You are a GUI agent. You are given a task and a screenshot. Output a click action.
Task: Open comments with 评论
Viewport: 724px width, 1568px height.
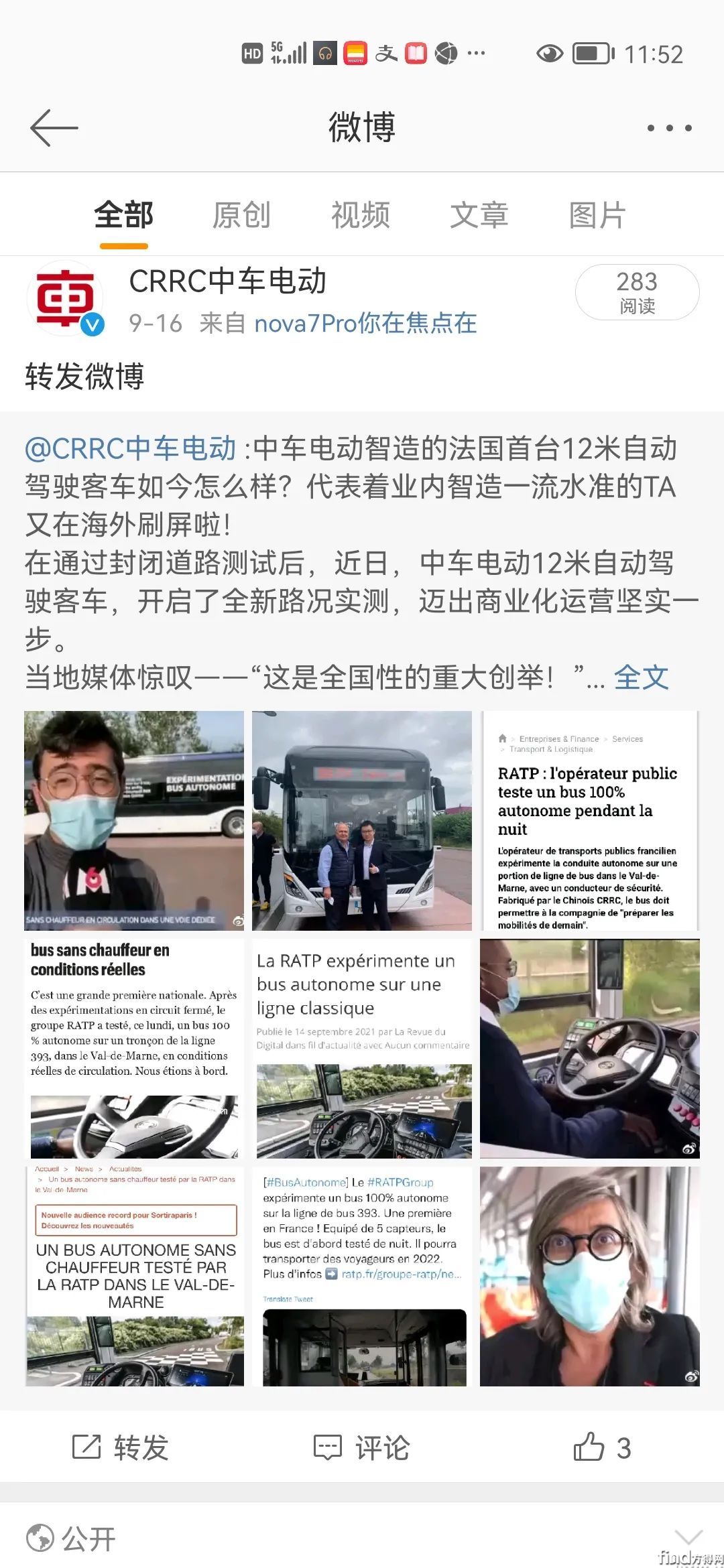(362, 1447)
